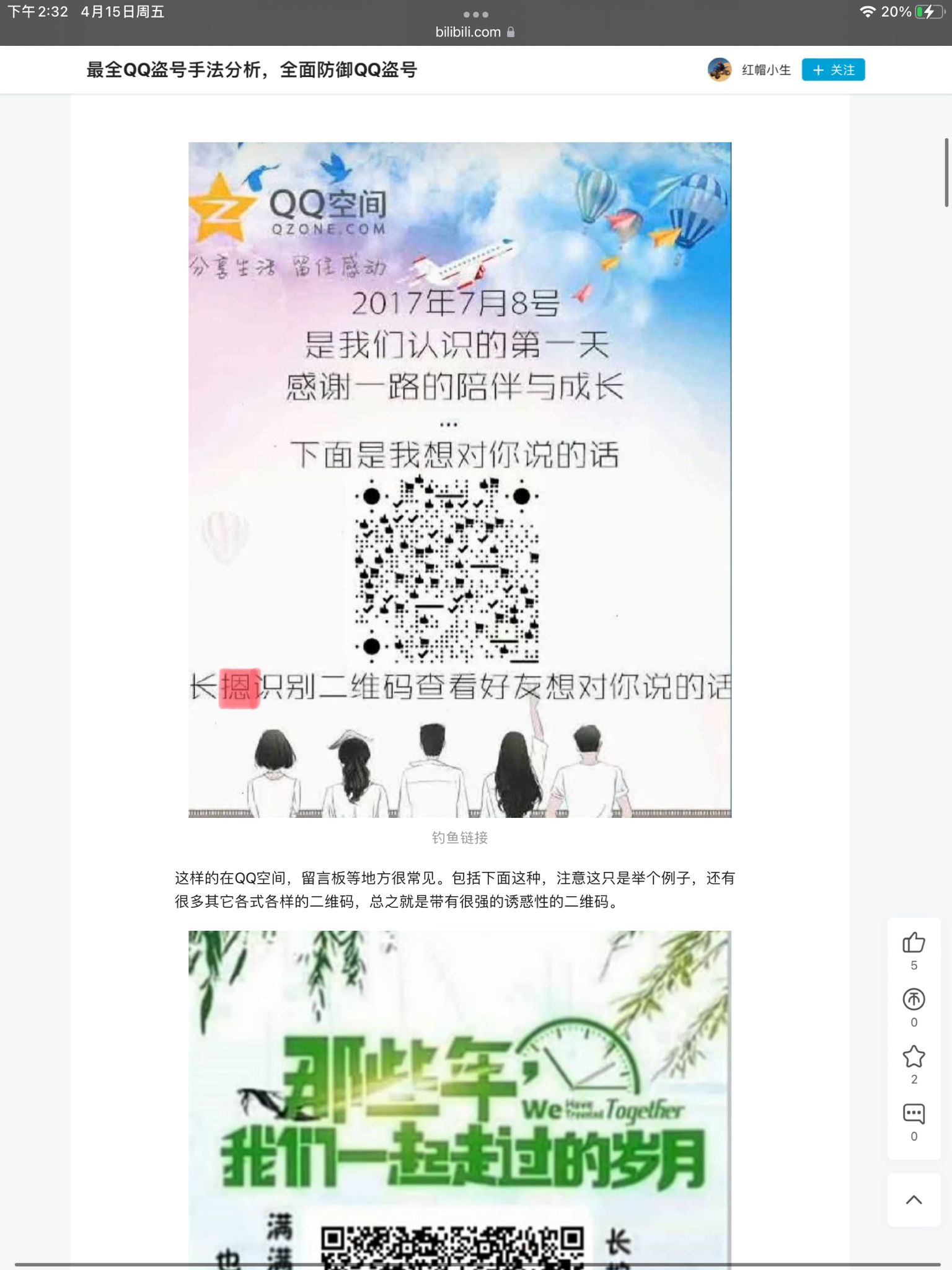Follow the author 红帽小生
Viewport: 952px width, 1270px height.
coord(832,70)
